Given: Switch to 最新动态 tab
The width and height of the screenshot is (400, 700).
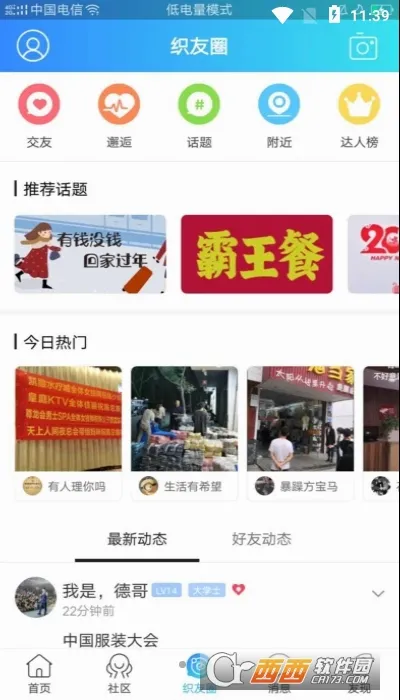Looking at the screenshot, I should pyautogui.click(x=137, y=539).
